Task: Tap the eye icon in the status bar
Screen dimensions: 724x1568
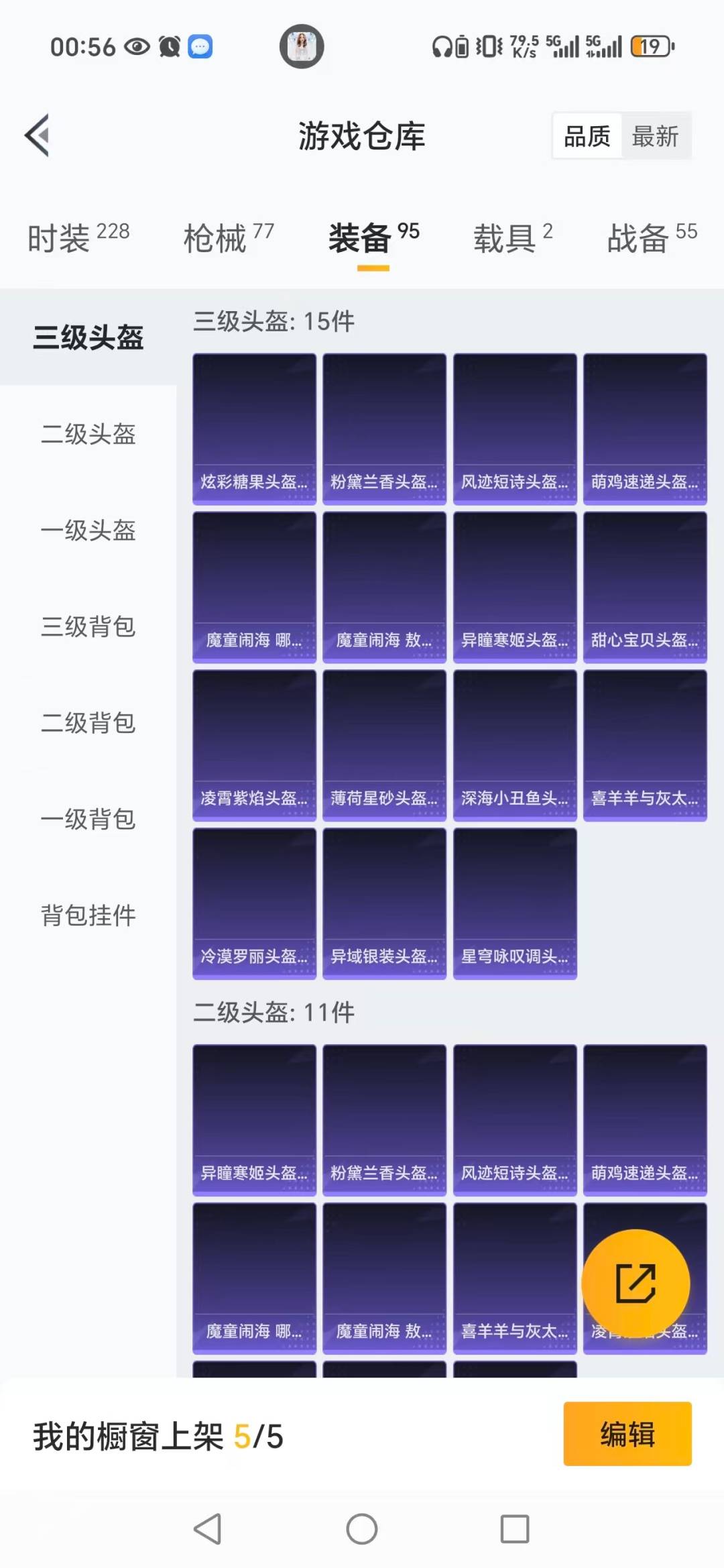Action: (136, 46)
